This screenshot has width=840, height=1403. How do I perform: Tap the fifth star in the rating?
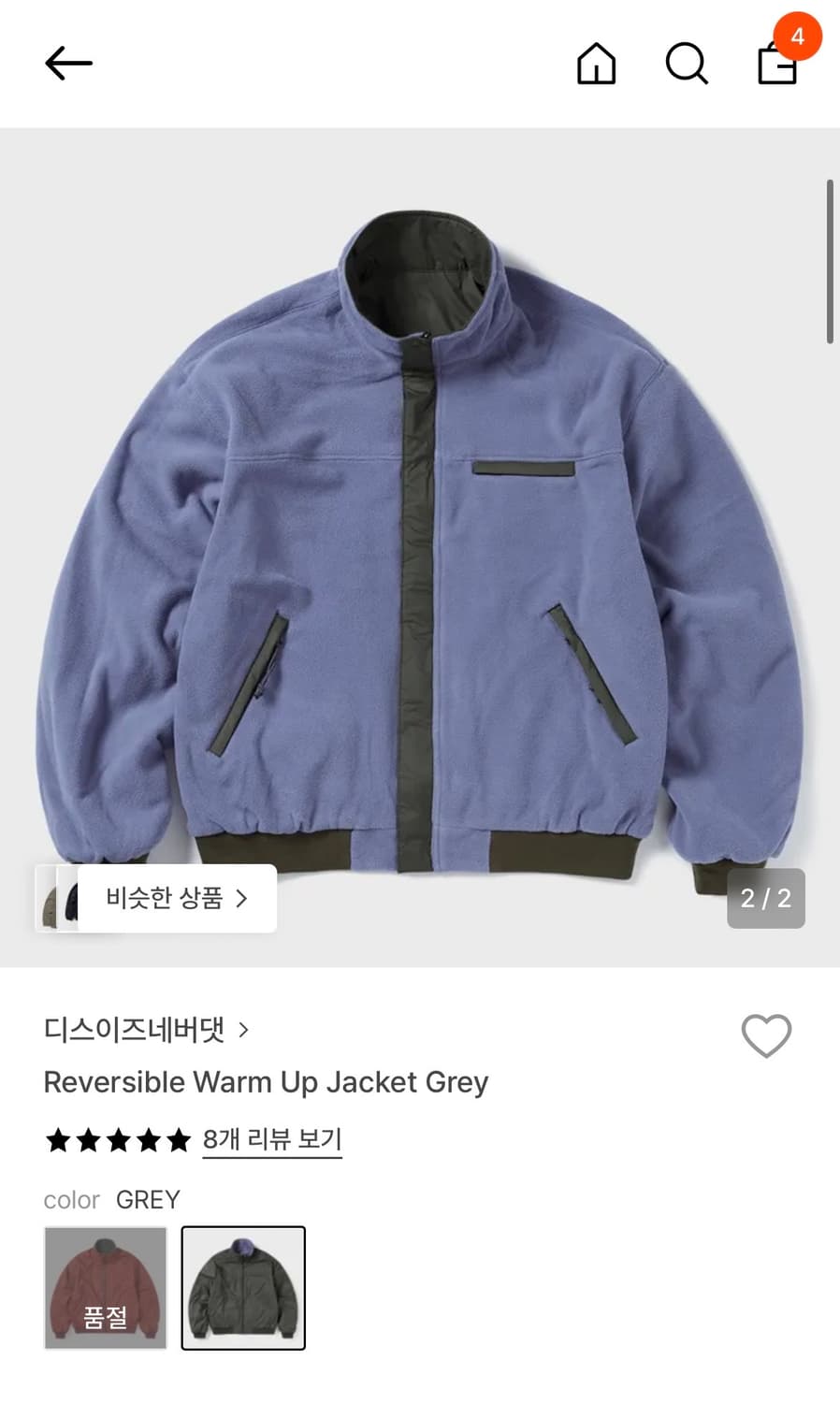pyautogui.click(x=176, y=1139)
